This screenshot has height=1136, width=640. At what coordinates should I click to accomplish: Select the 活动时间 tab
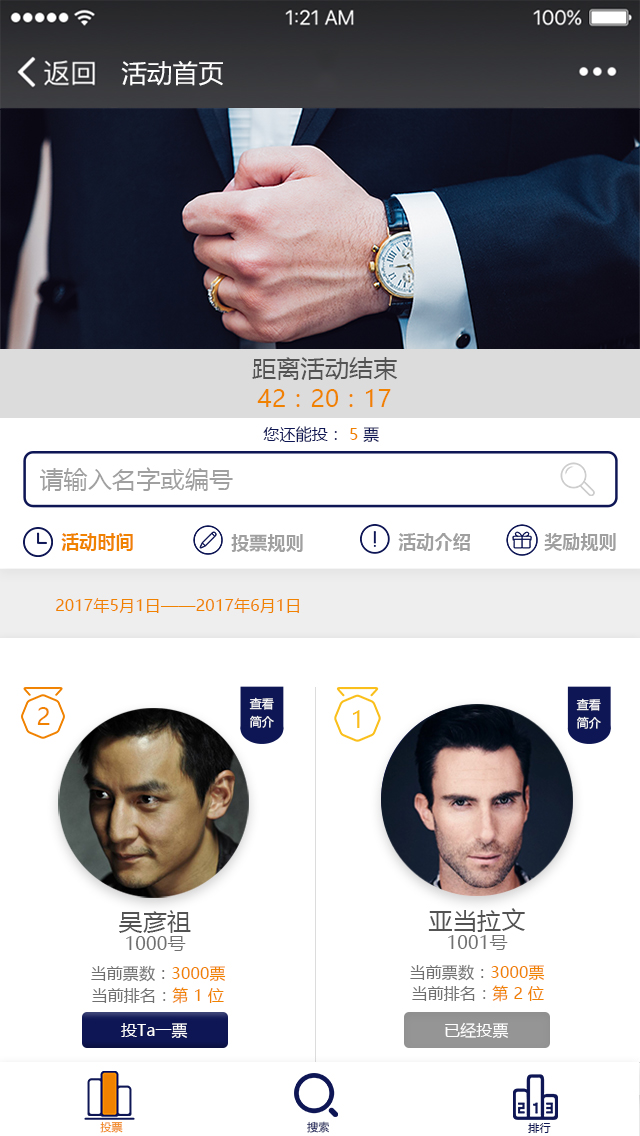[79, 542]
